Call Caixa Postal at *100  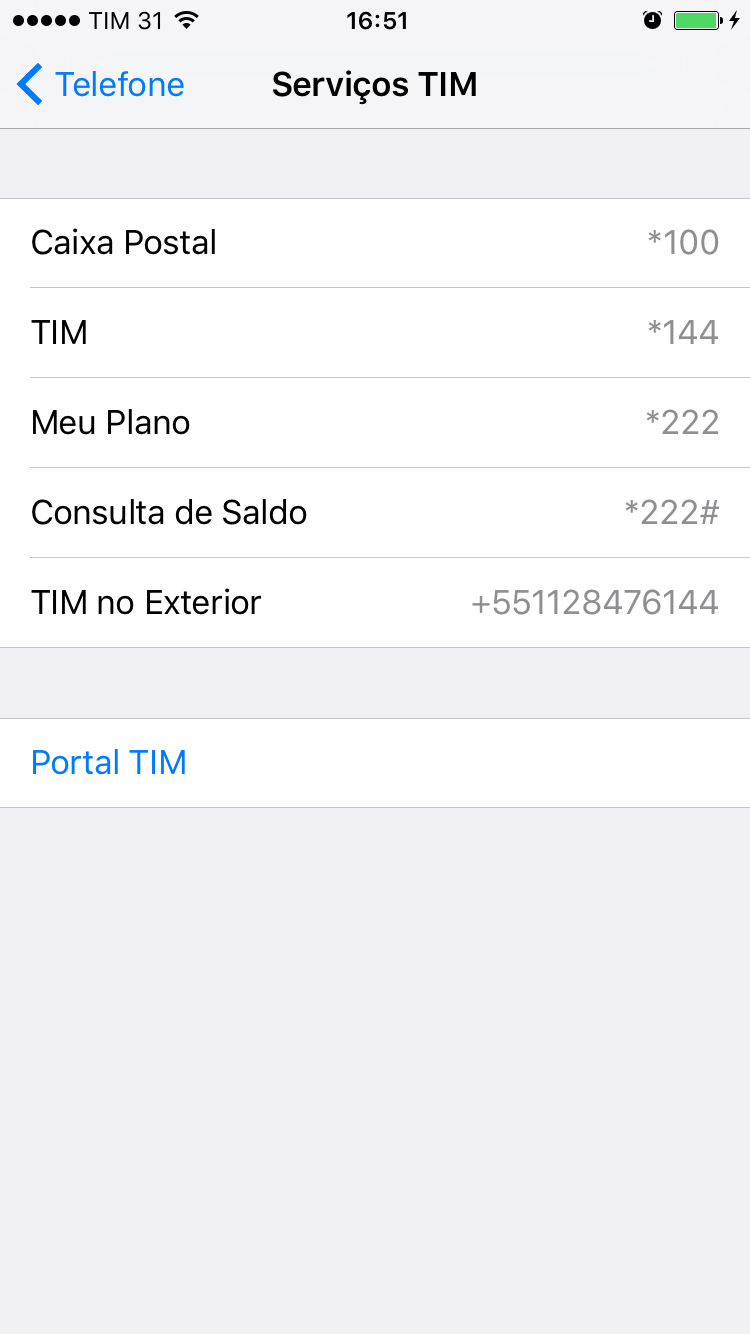(375, 243)
